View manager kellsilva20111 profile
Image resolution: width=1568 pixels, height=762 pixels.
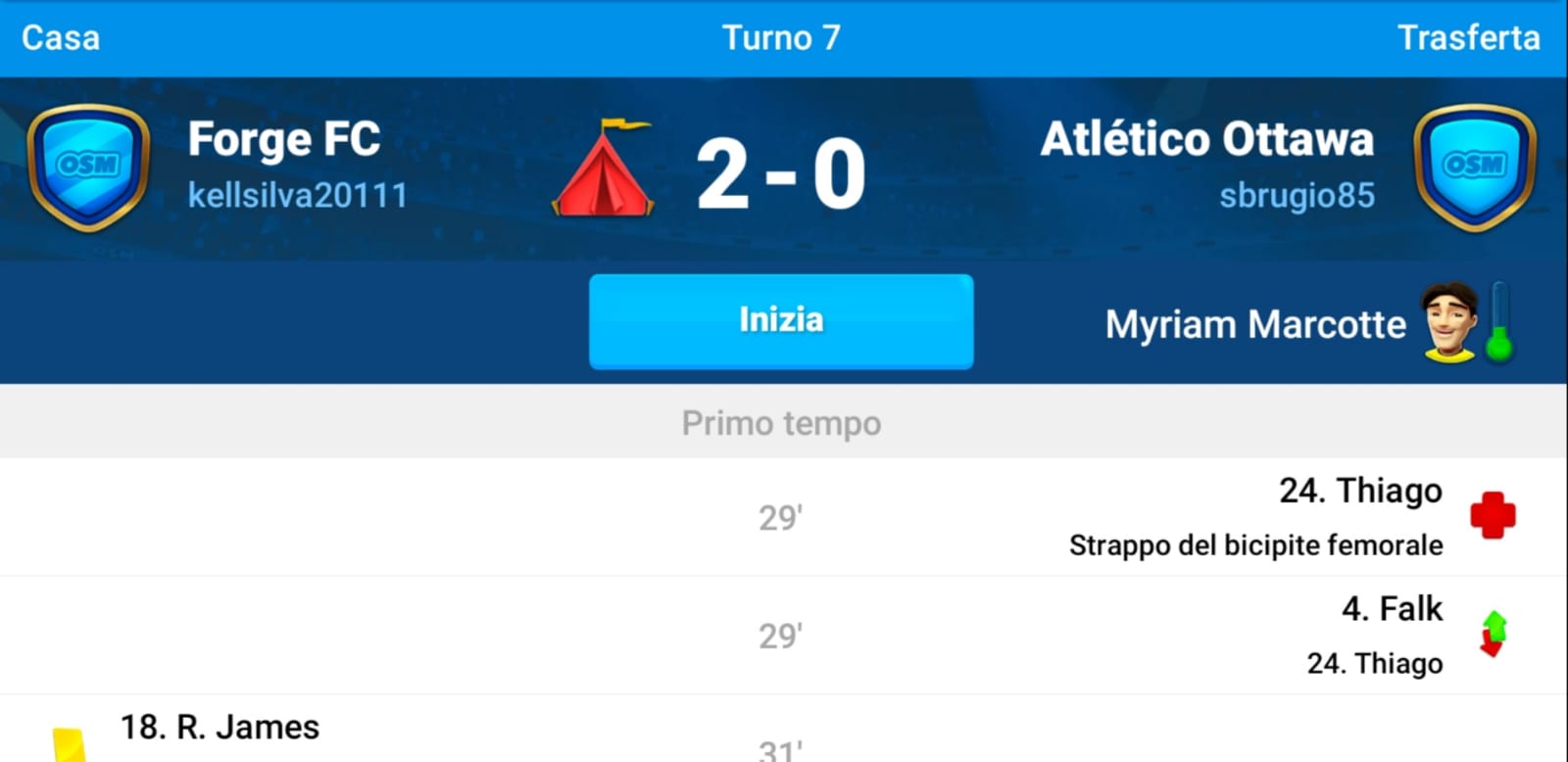(297, 196)
